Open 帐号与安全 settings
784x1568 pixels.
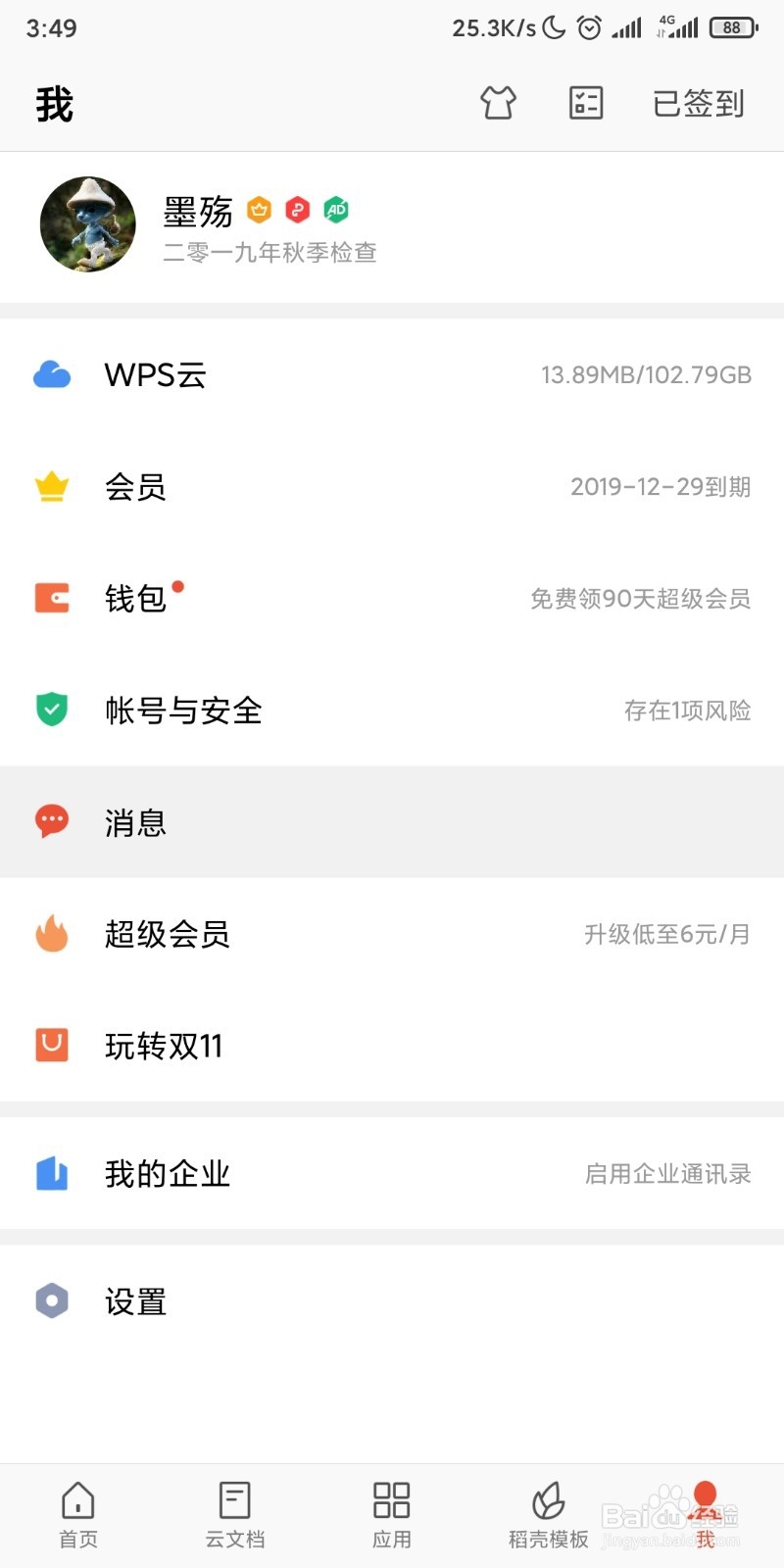point(392,710)
